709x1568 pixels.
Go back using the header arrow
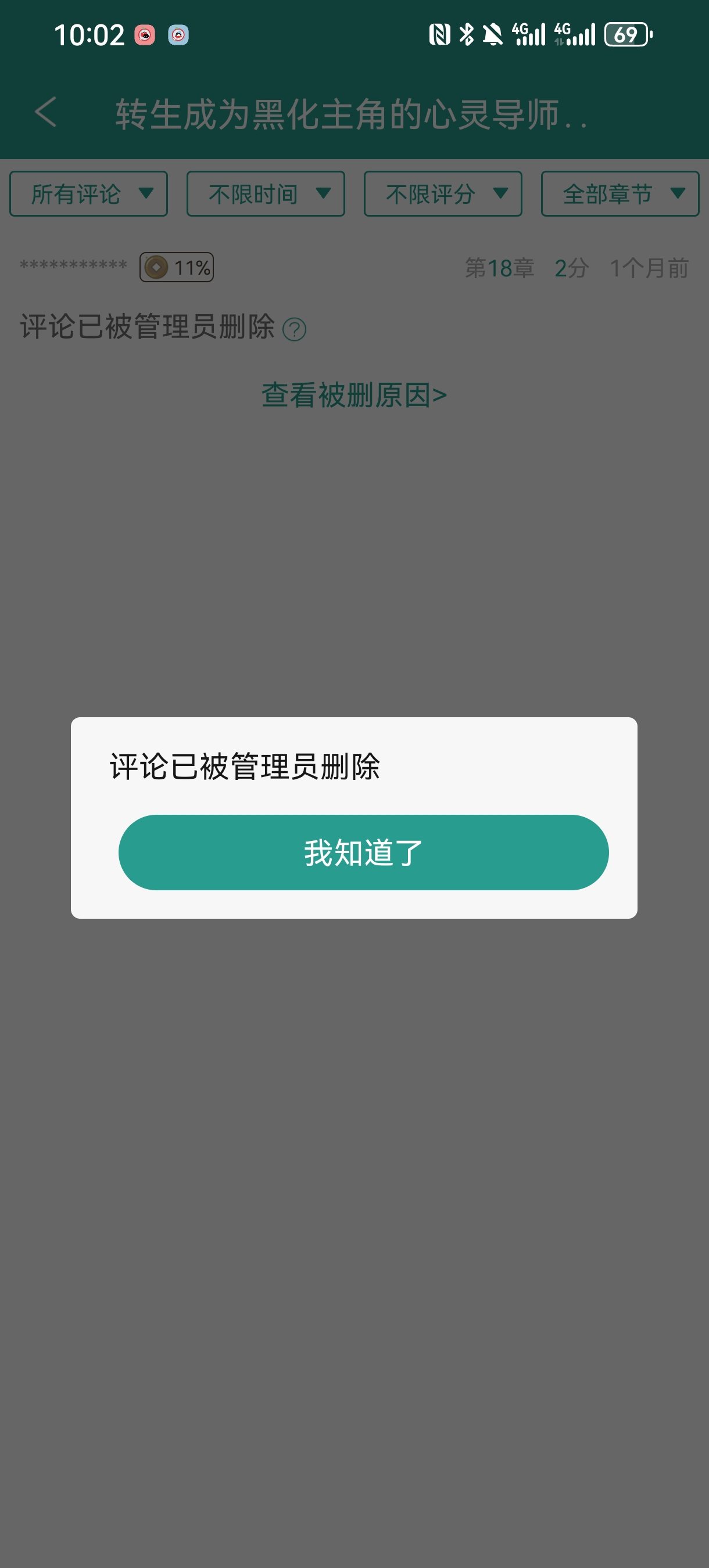pyautogui.click(x=46, y=113)
